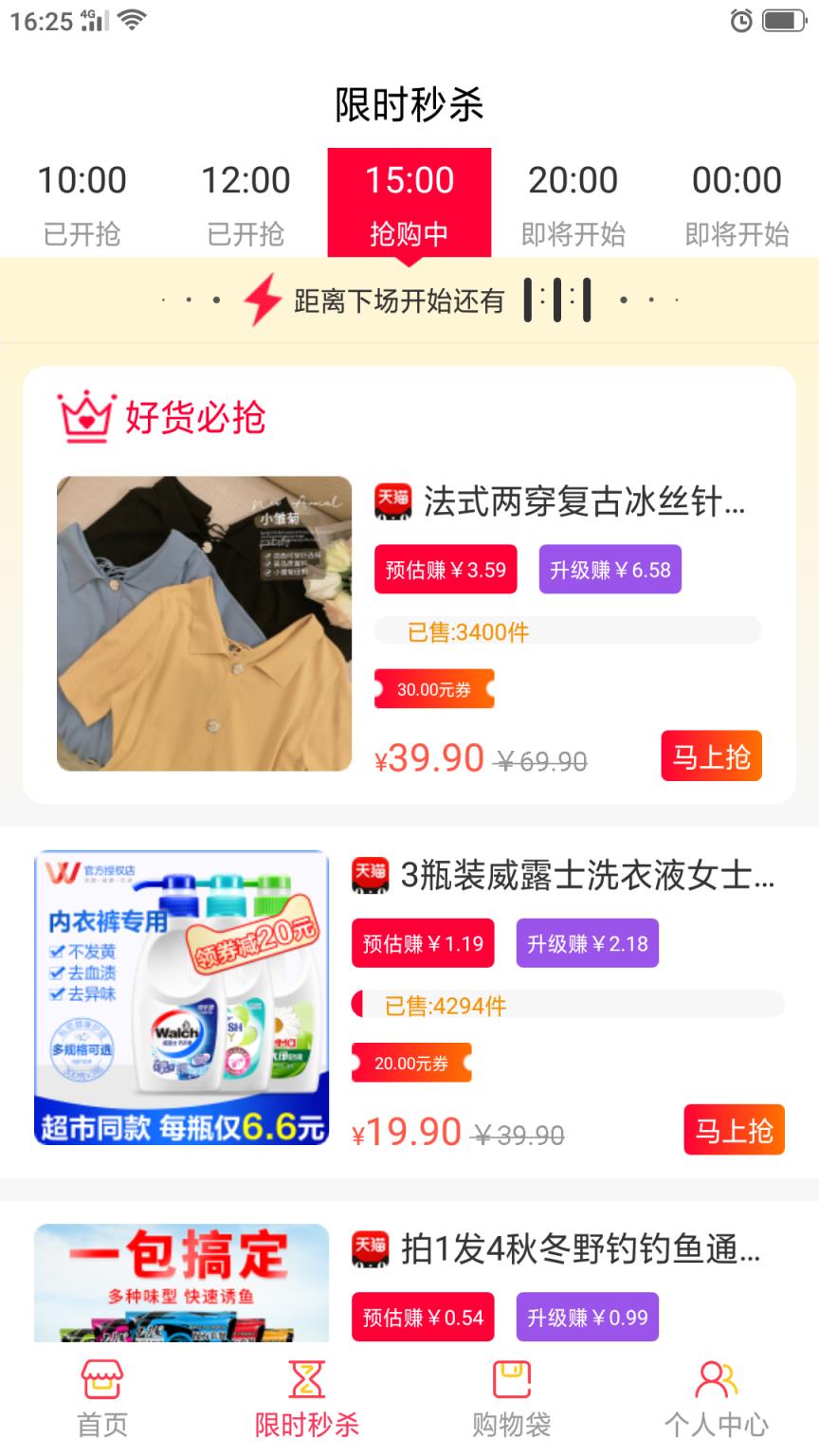Select the 10:00 已开抢 session

pyautogui.click(x=82, y=201)
